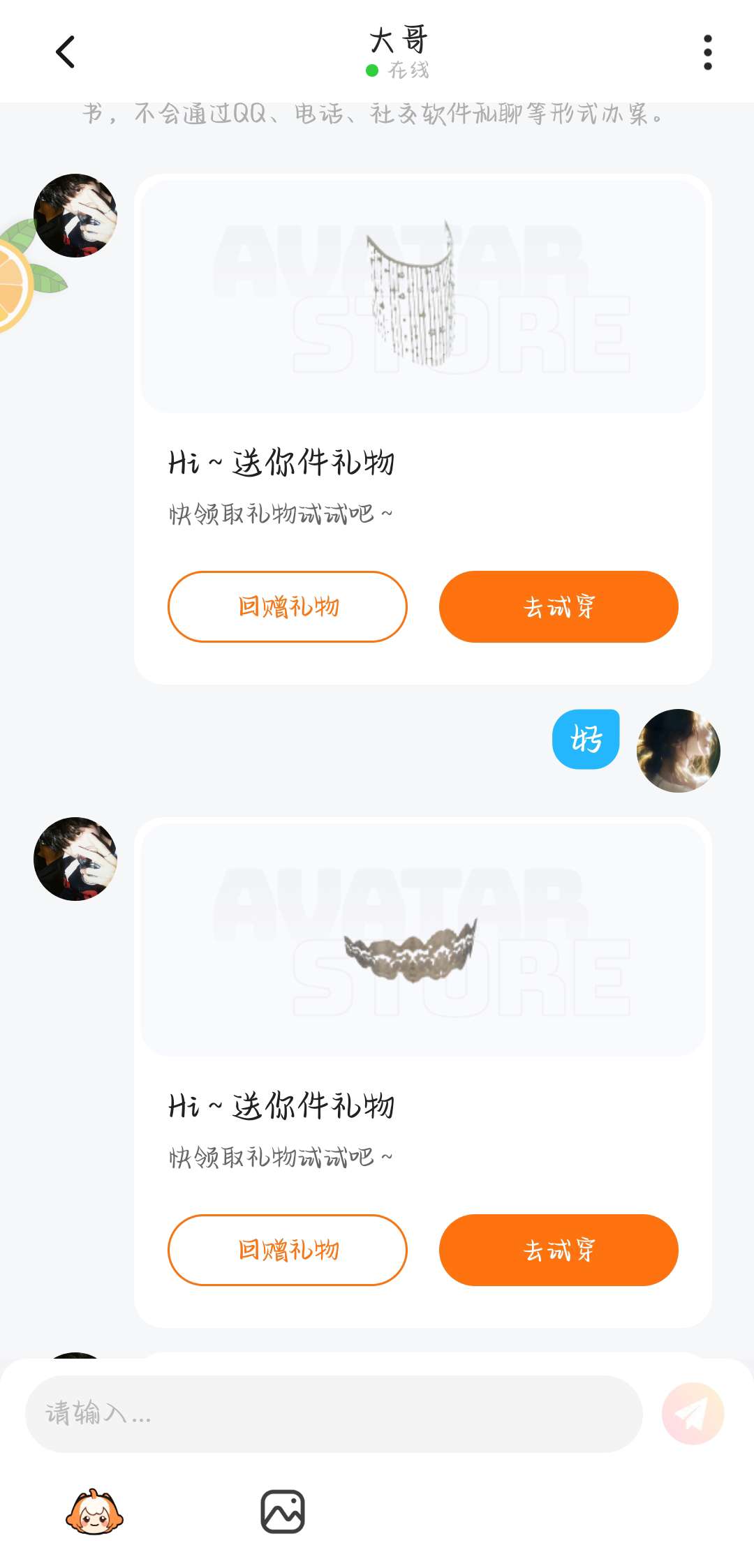Go back from the 大哥 chat
754x1568 pixels.
pos(66,52)
